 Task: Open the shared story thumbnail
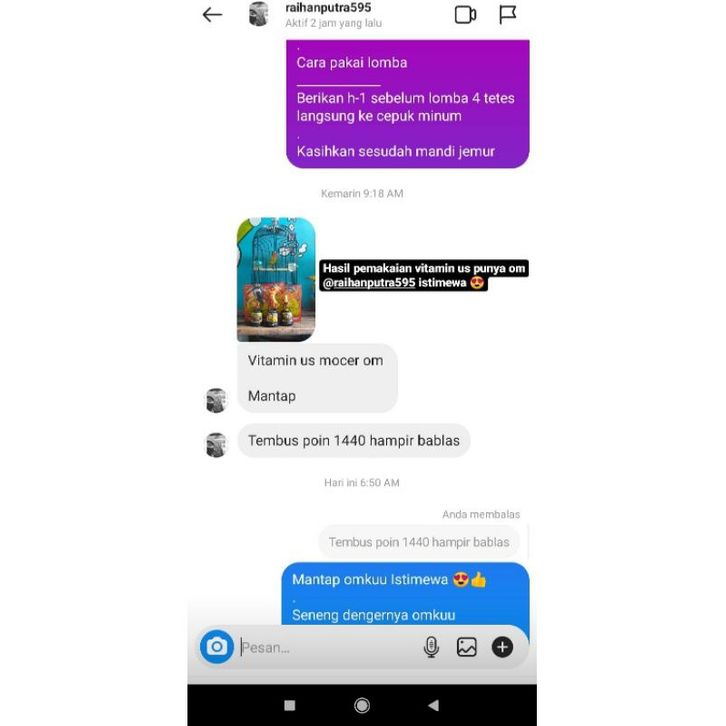pyautogui.click(x=276, y=279)
